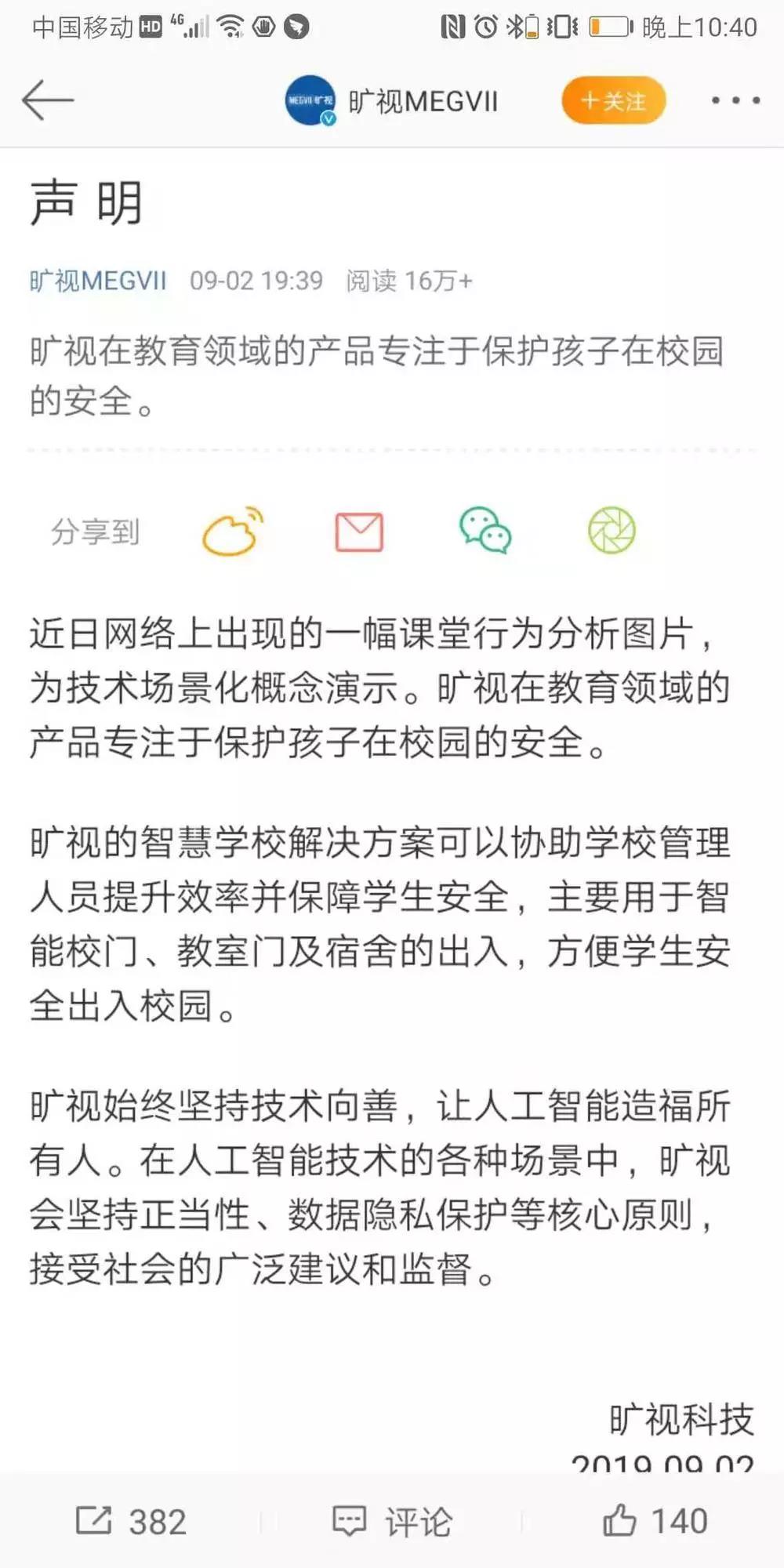Share the article to Weibo
784x1568 pixels.
pos(233,532)
